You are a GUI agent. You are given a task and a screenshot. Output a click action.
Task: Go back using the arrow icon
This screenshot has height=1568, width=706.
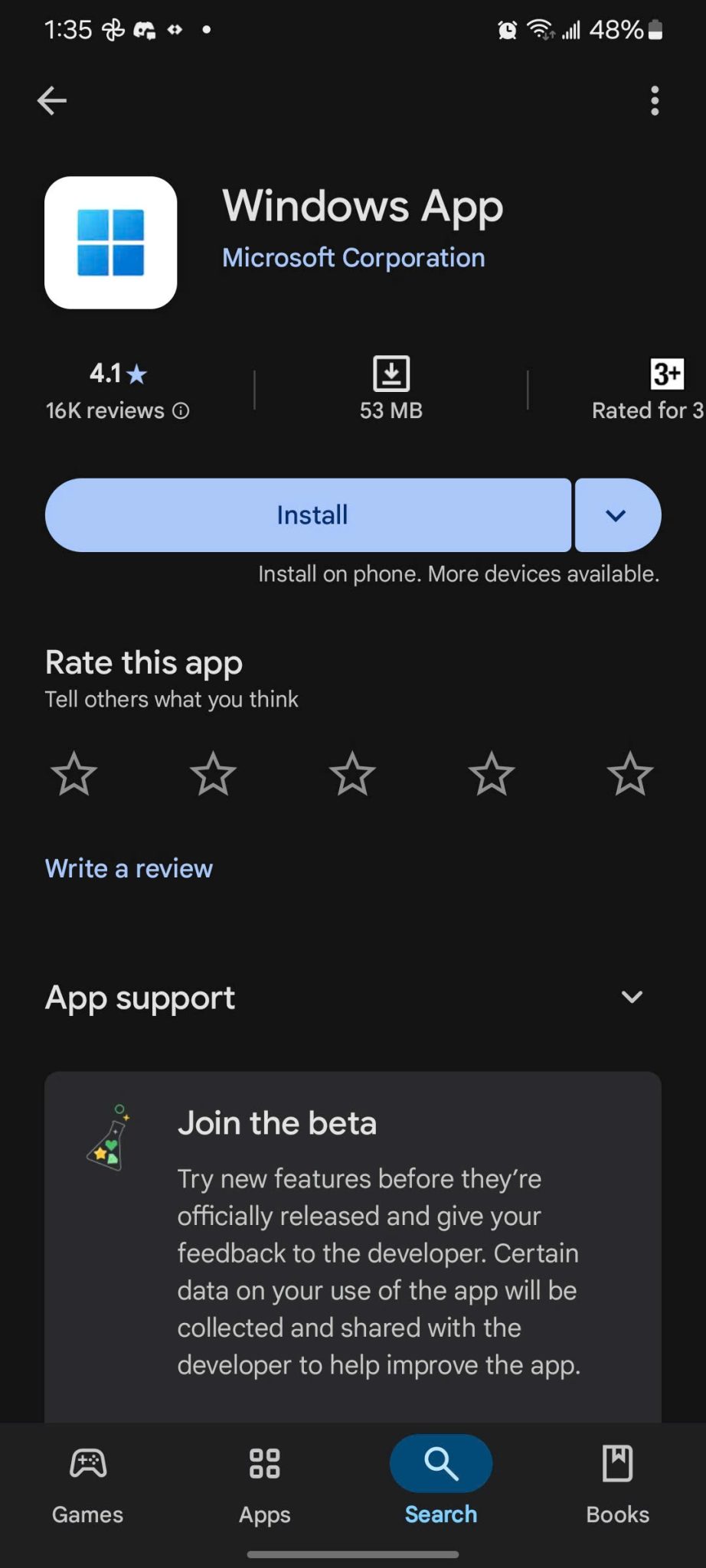point(52,100)
